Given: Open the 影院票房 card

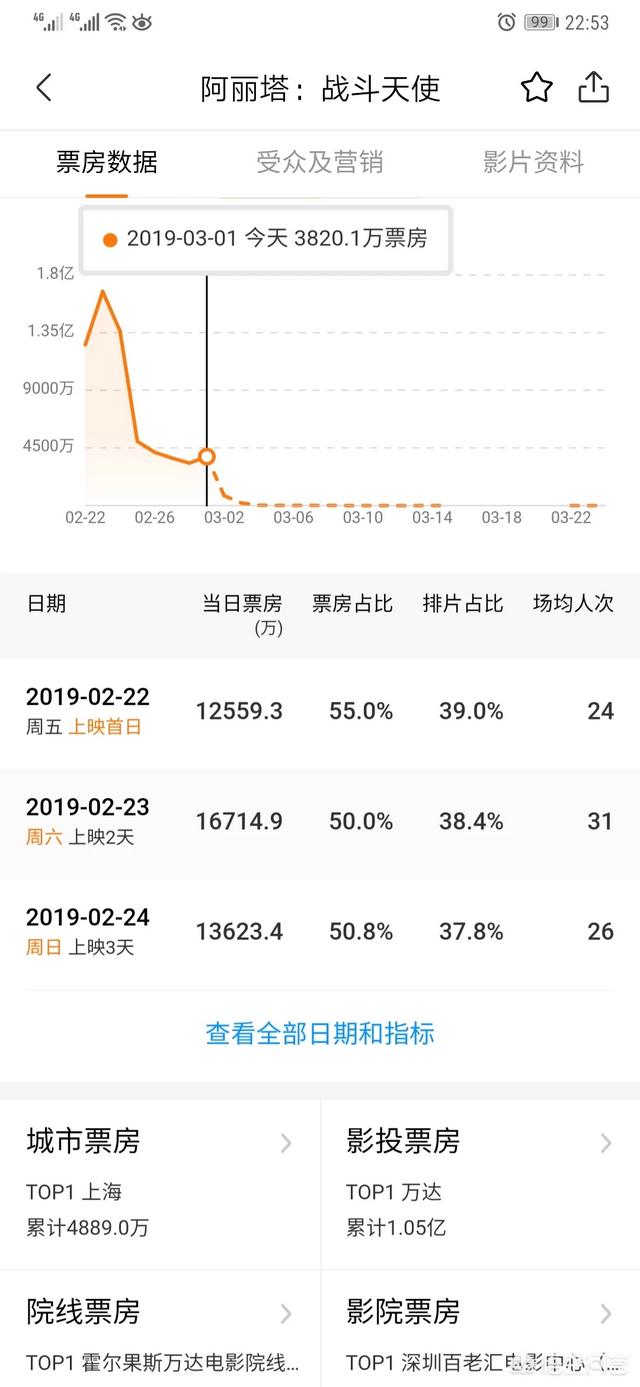Looking at the screenshot, I should point(480,1329).
